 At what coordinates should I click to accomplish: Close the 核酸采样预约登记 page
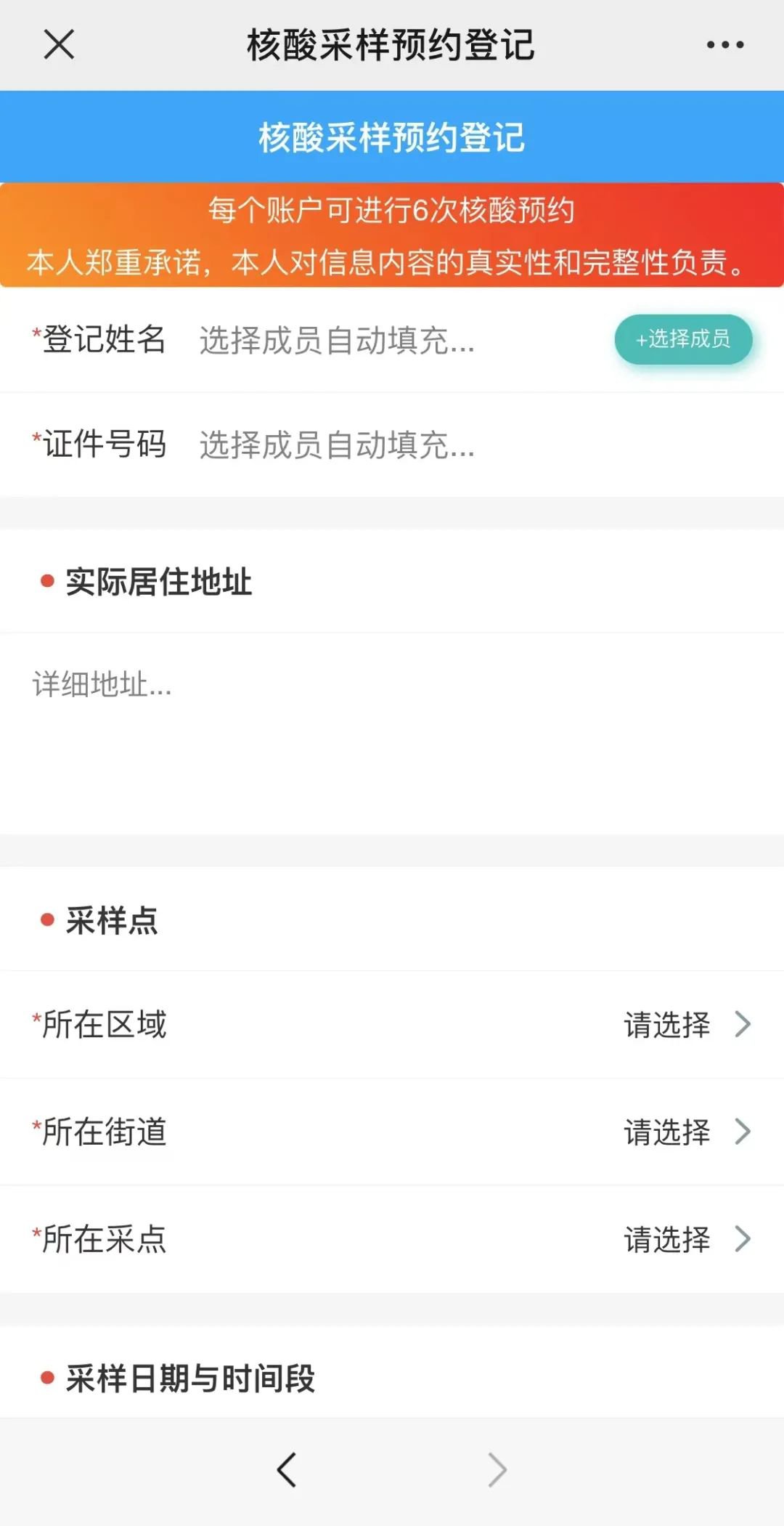(x=59, y=45)
